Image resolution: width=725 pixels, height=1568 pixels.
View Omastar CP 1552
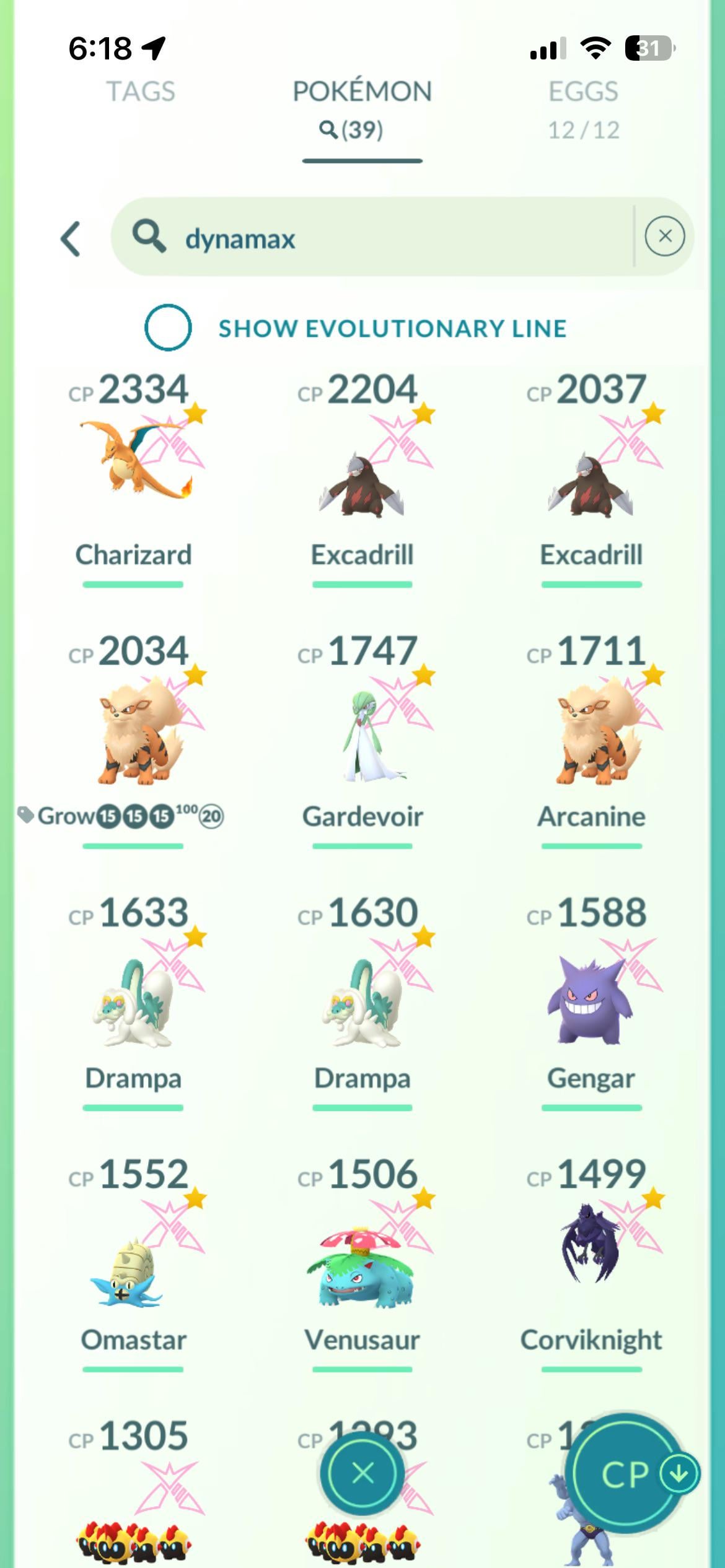(133, 1263)
